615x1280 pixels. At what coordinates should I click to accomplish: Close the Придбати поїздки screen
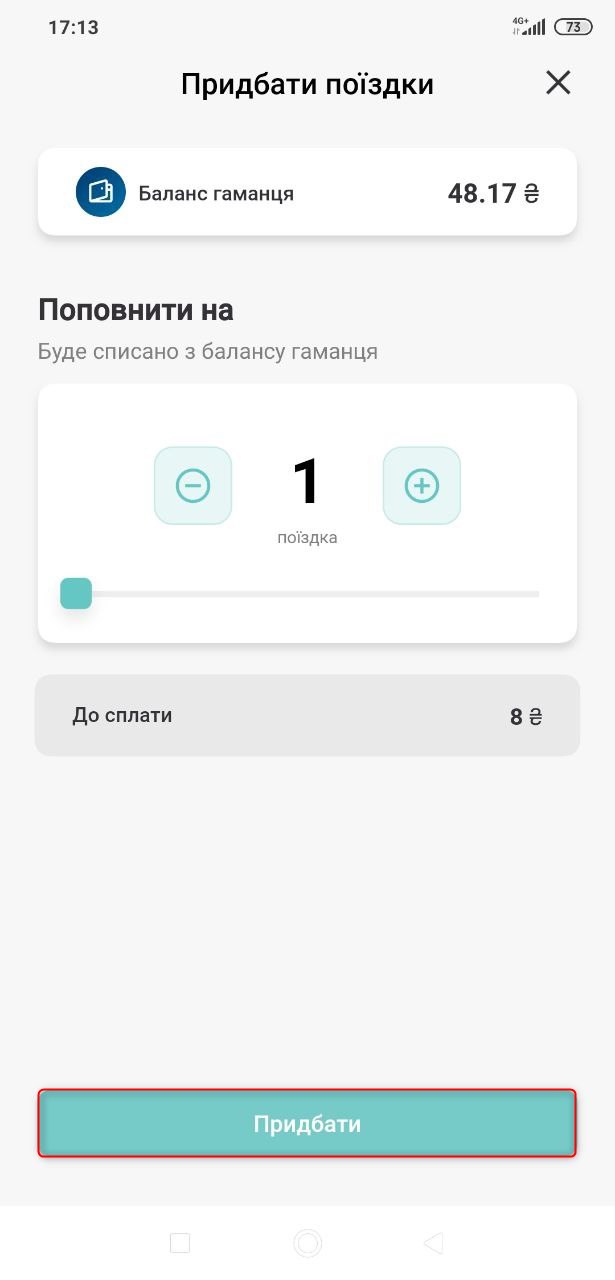(x=558, y=83)
